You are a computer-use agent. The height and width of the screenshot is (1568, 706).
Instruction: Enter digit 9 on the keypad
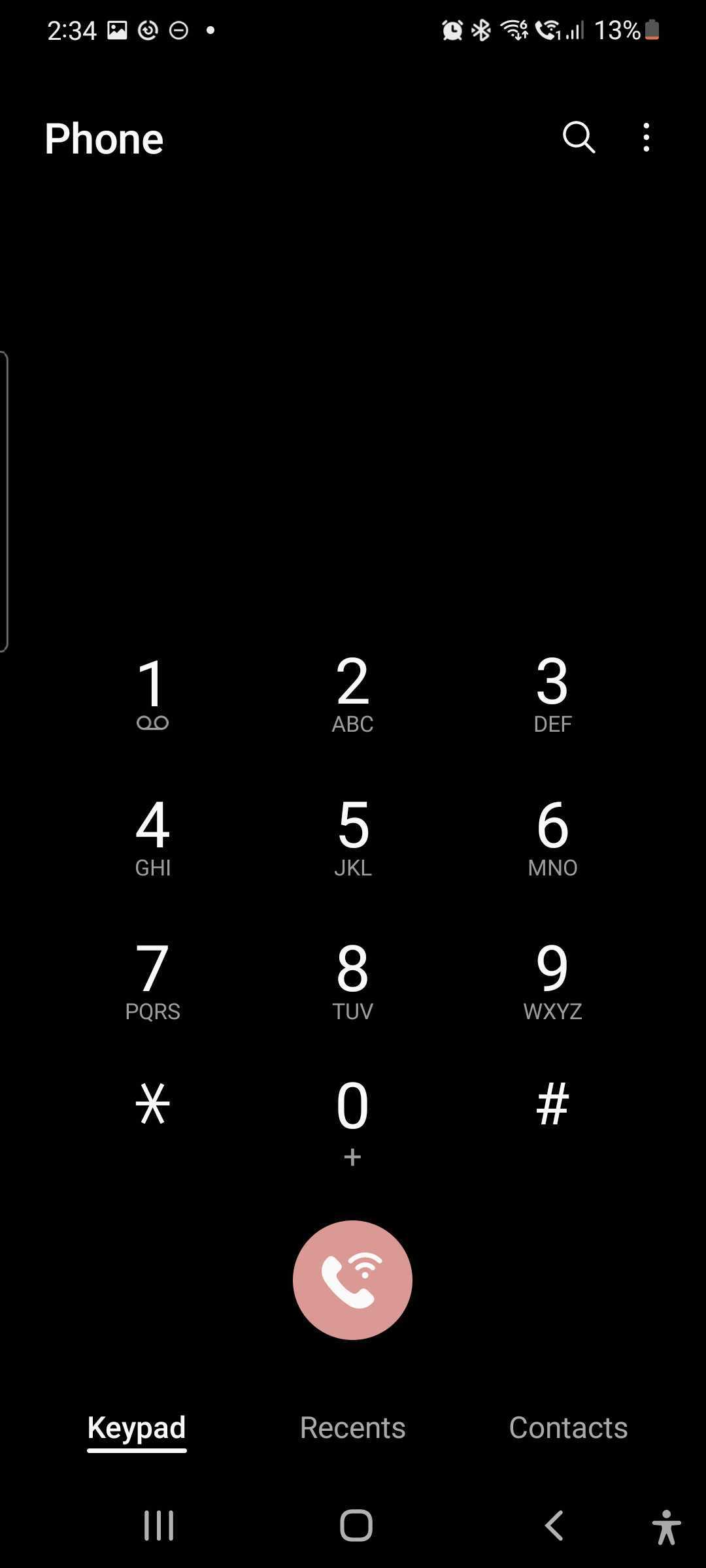552,980
